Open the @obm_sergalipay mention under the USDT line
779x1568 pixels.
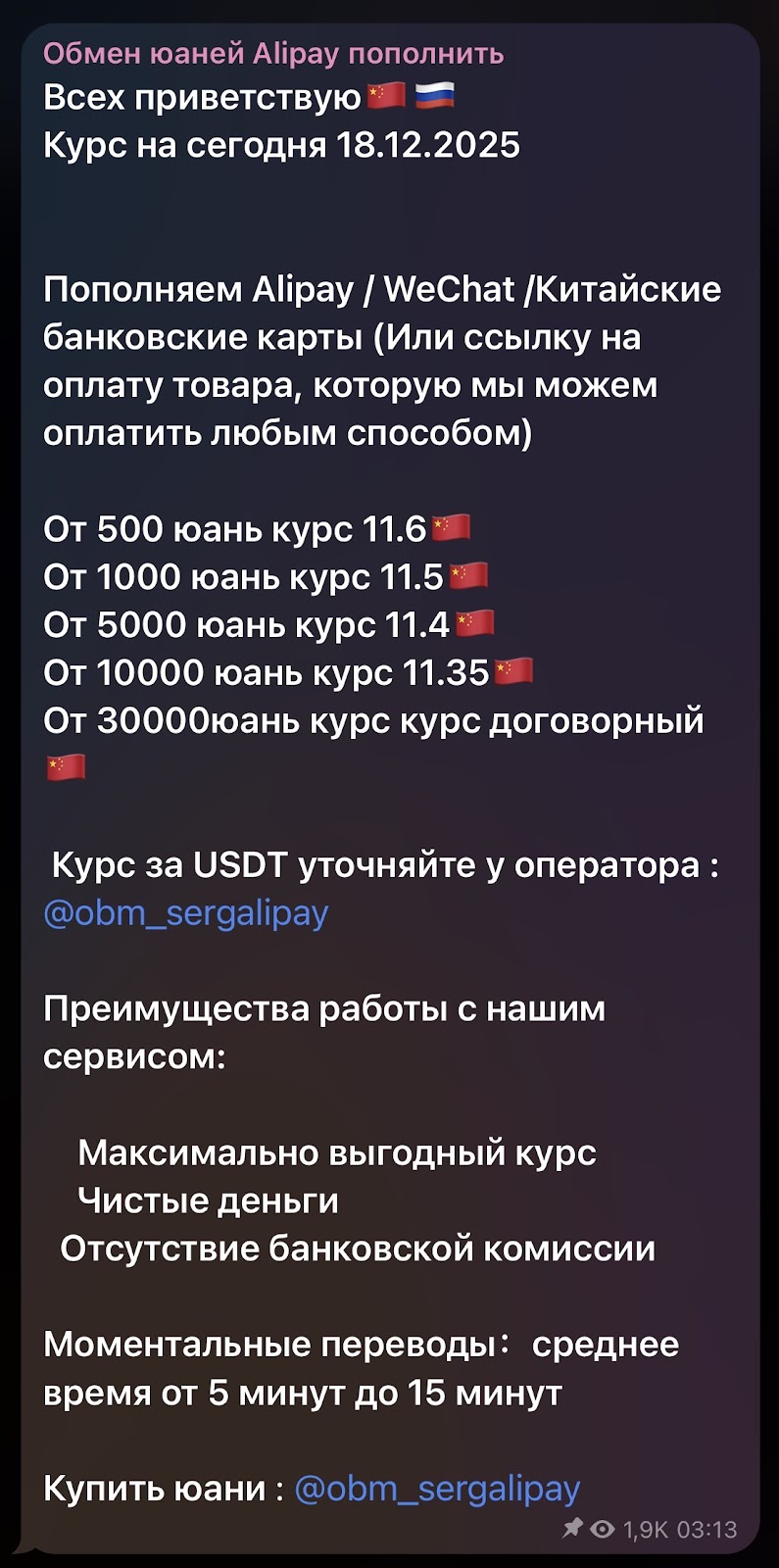tap(186, 912)
